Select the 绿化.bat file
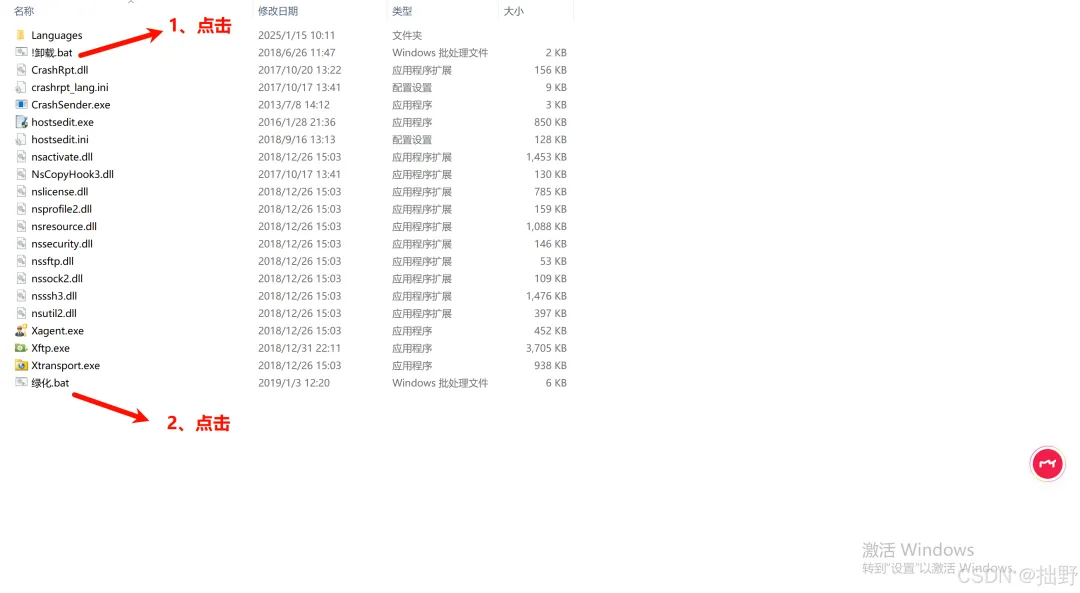This screenshot has height=593, width=1080. coord(50,383)
